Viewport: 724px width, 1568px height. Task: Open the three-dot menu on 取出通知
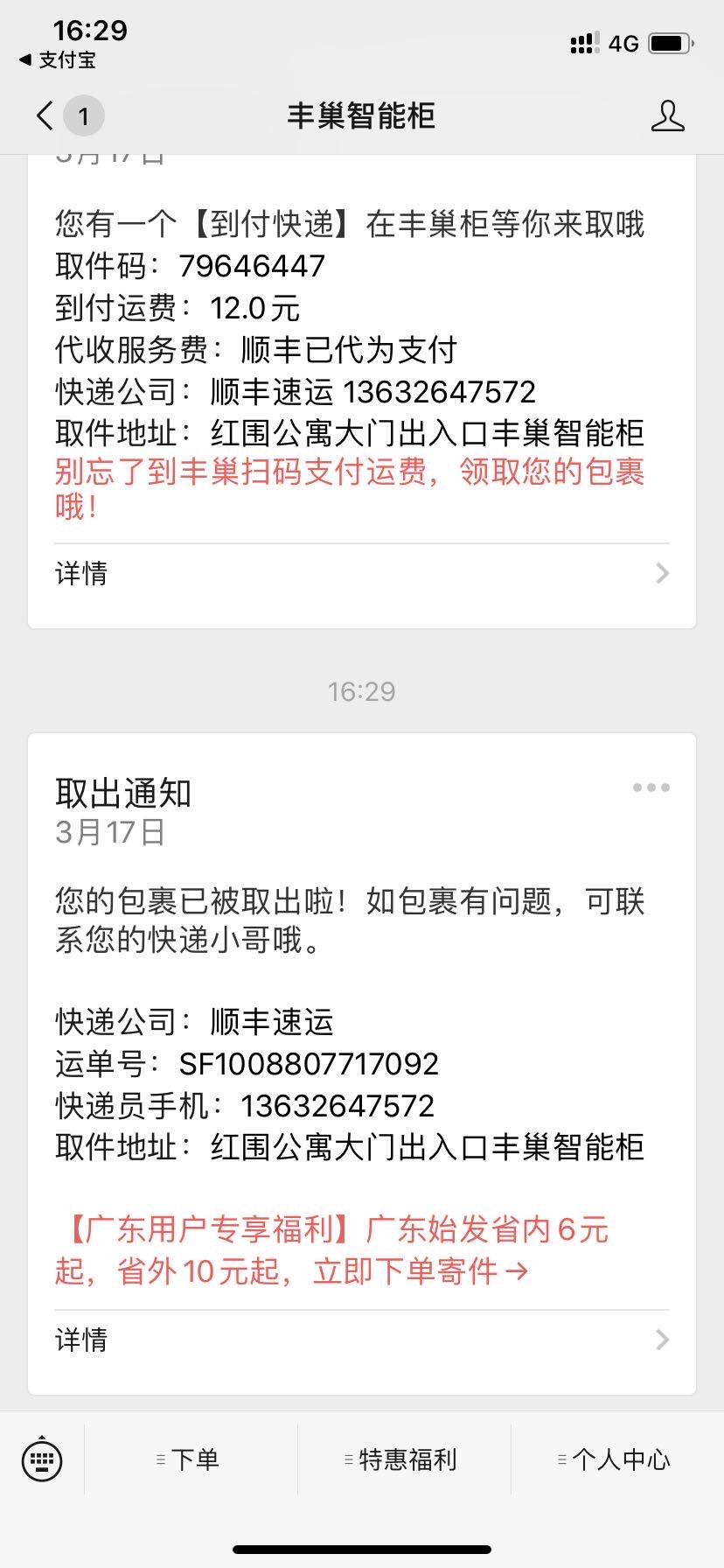pos(651,788)
